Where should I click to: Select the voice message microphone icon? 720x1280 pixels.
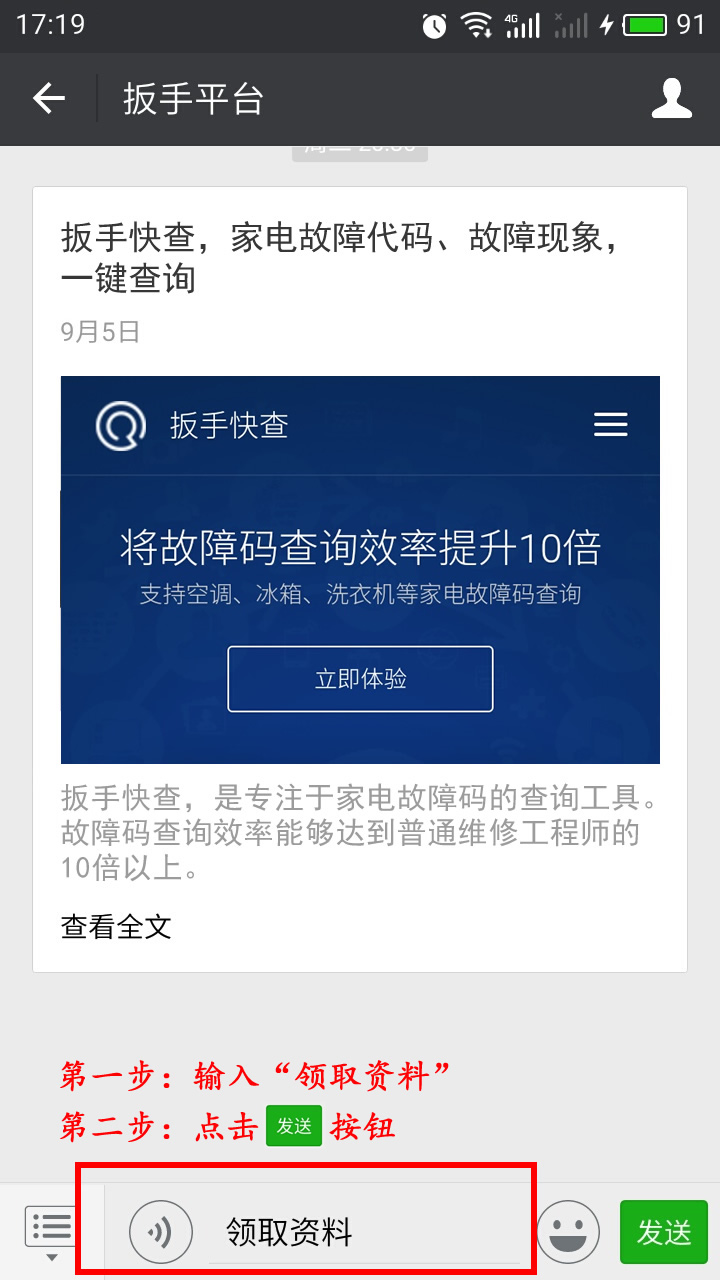[x=160, y=1231]
